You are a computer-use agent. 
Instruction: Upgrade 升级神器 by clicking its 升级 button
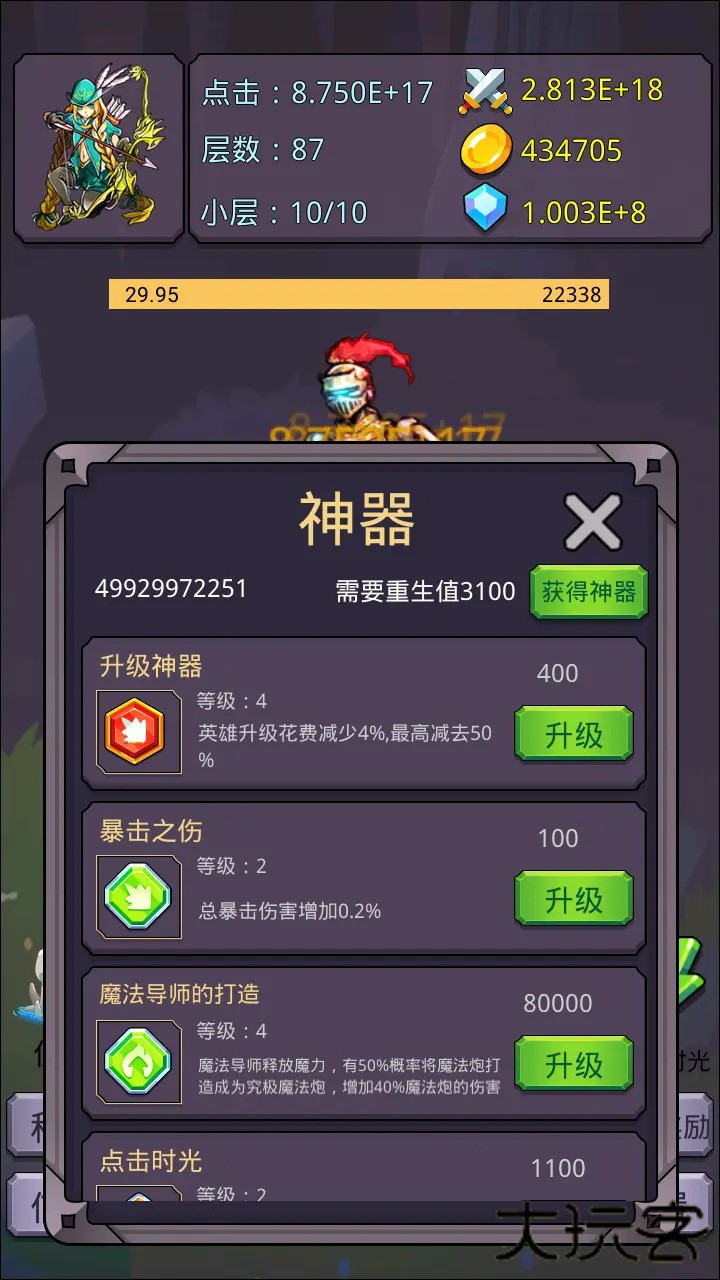coord(573,735)
